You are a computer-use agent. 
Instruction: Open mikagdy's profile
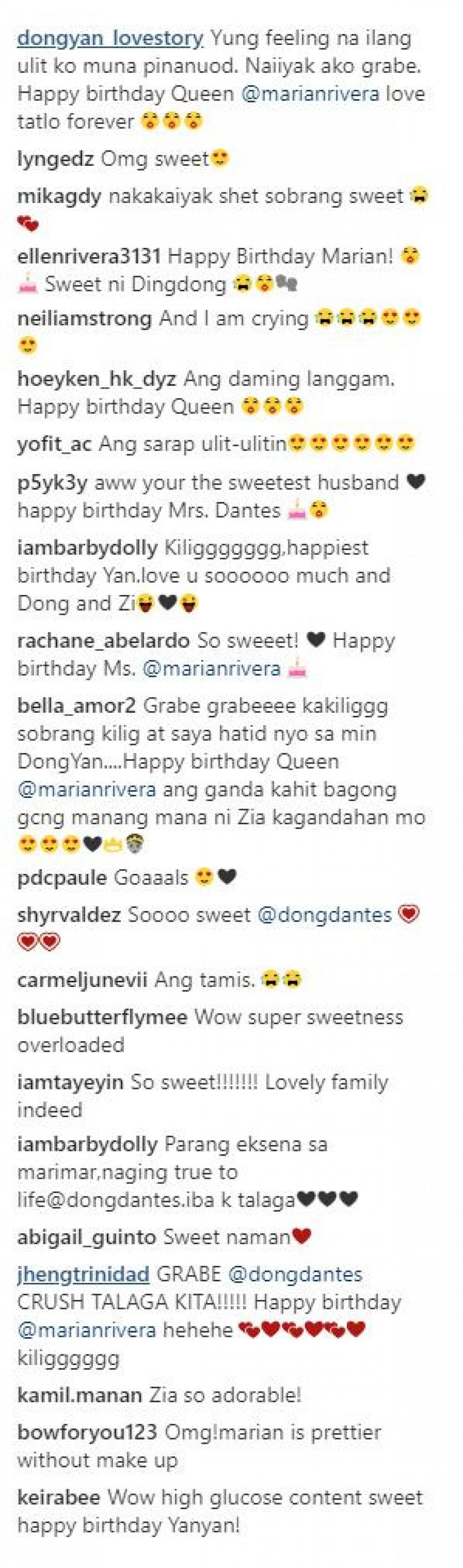59,196
